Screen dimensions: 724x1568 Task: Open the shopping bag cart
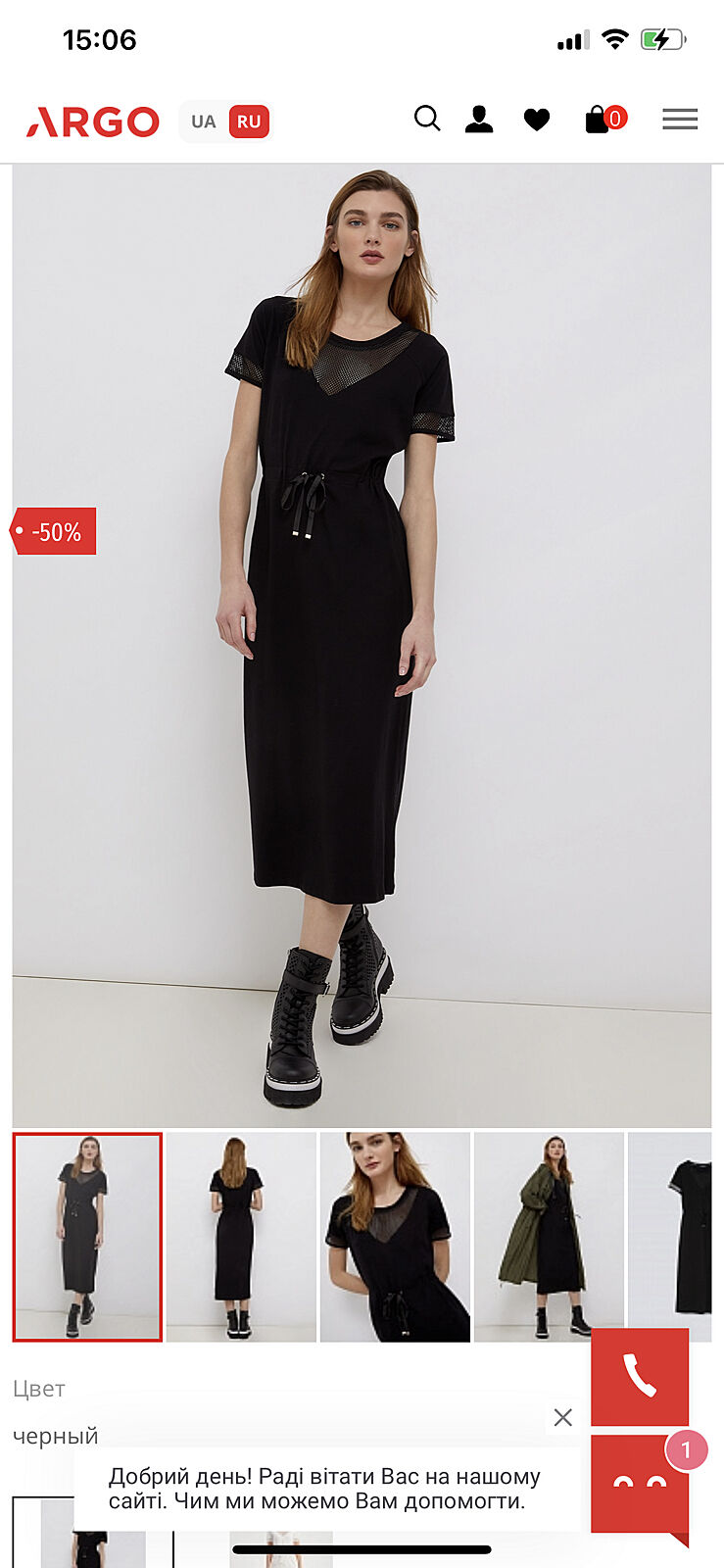pos(599,120)
